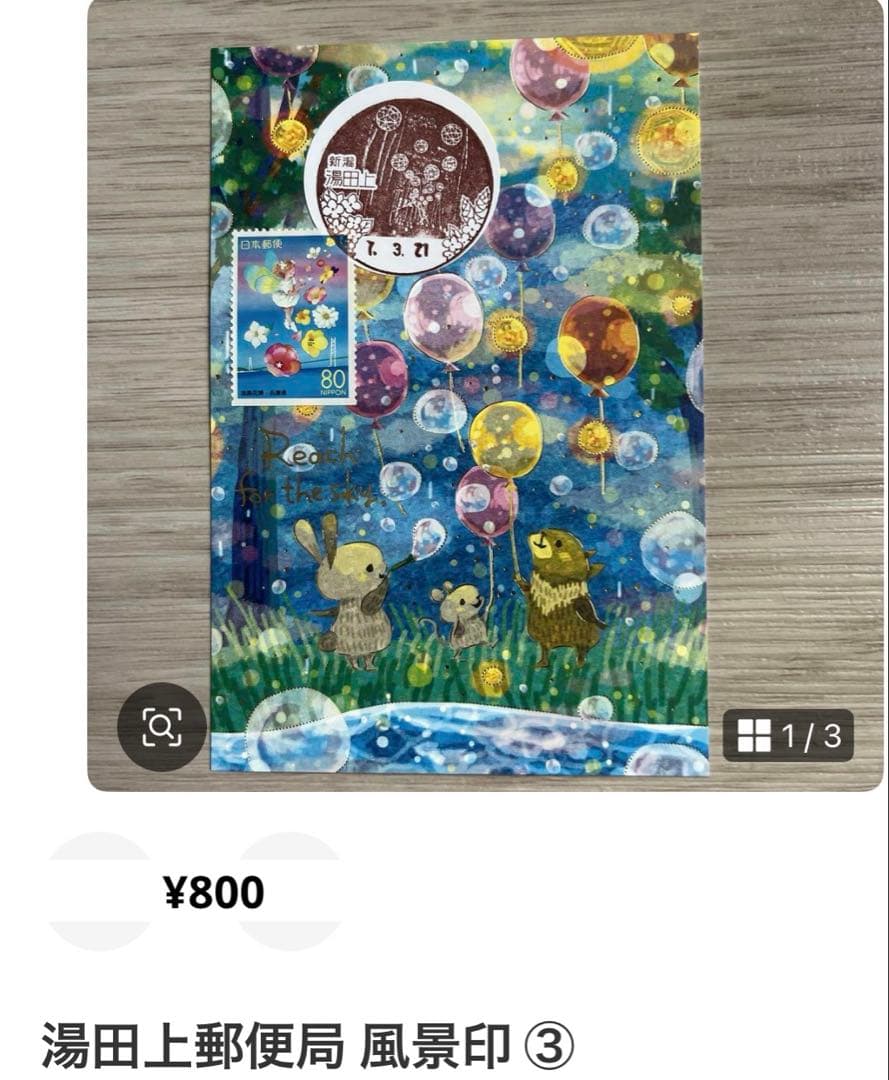Viewport: 889px width, 1080px height.
Task: Open the postcard product photo
Action: [x=459, y=400]
